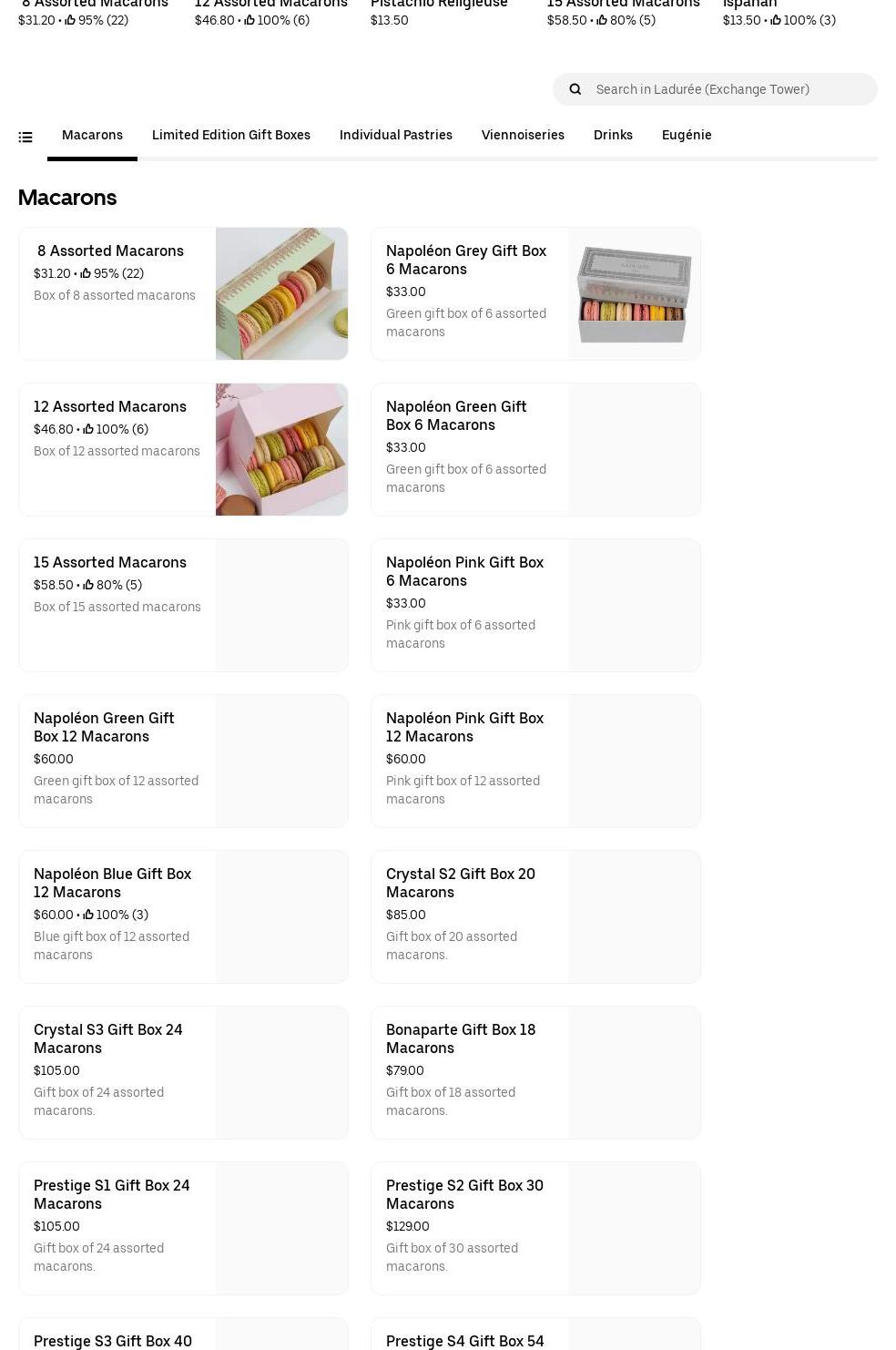This screenshot has width=896, height=1350.
Task: Open Napoléon Green Gift Box 6 Macarons
Action: [535, 449]
